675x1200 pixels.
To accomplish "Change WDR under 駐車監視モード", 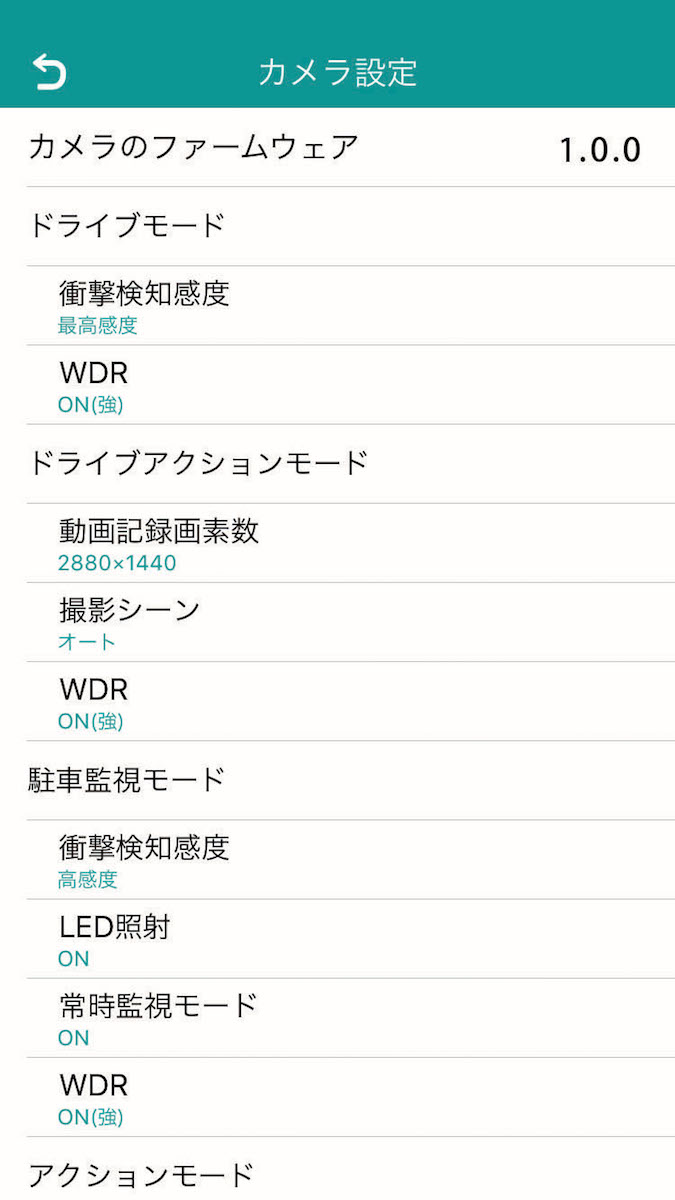I will pos(337,1097).
